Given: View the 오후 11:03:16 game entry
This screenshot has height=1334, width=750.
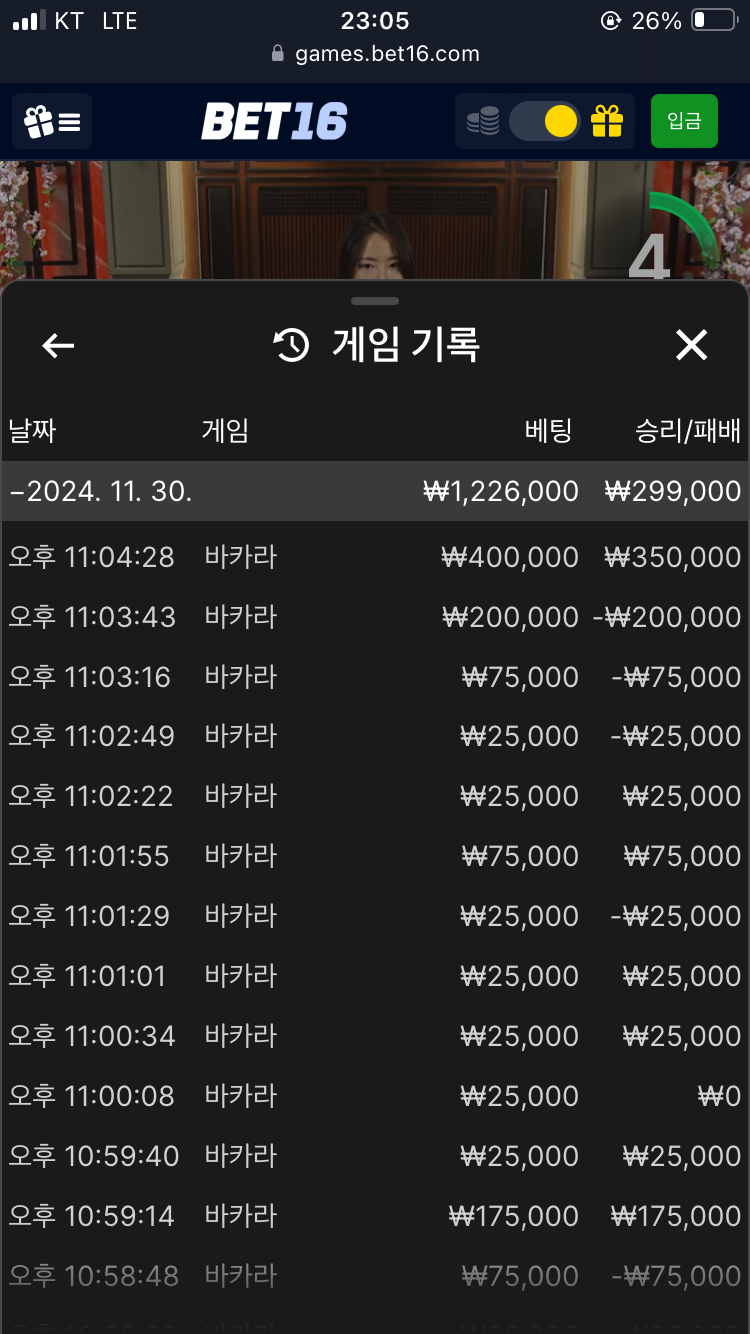Looking at the screenshot, I should point(375,677).
